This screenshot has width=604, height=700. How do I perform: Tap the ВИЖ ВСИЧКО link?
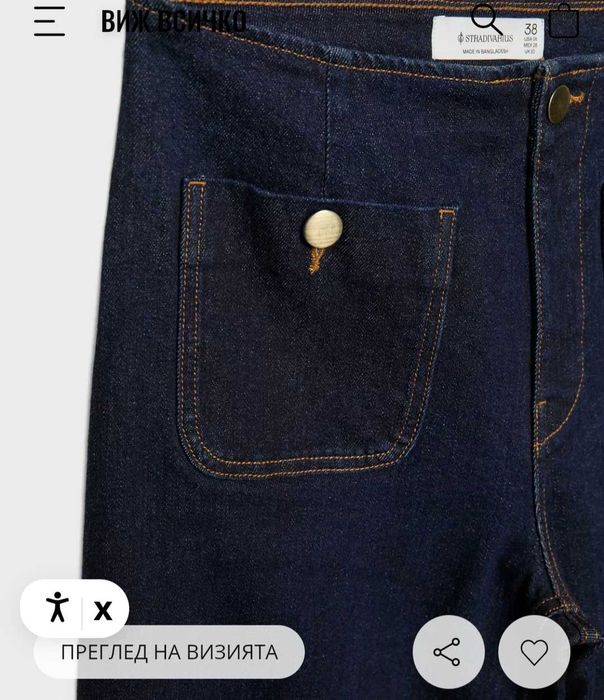[173, 21]
